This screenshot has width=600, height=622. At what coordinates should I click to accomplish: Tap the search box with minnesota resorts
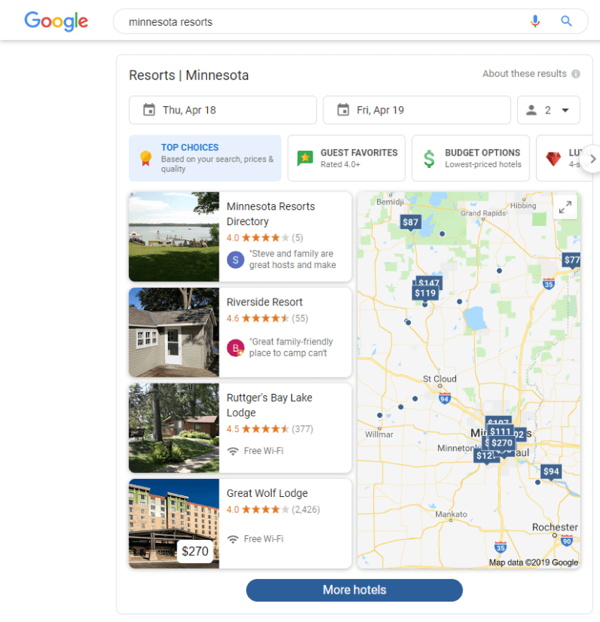(320, 21)
